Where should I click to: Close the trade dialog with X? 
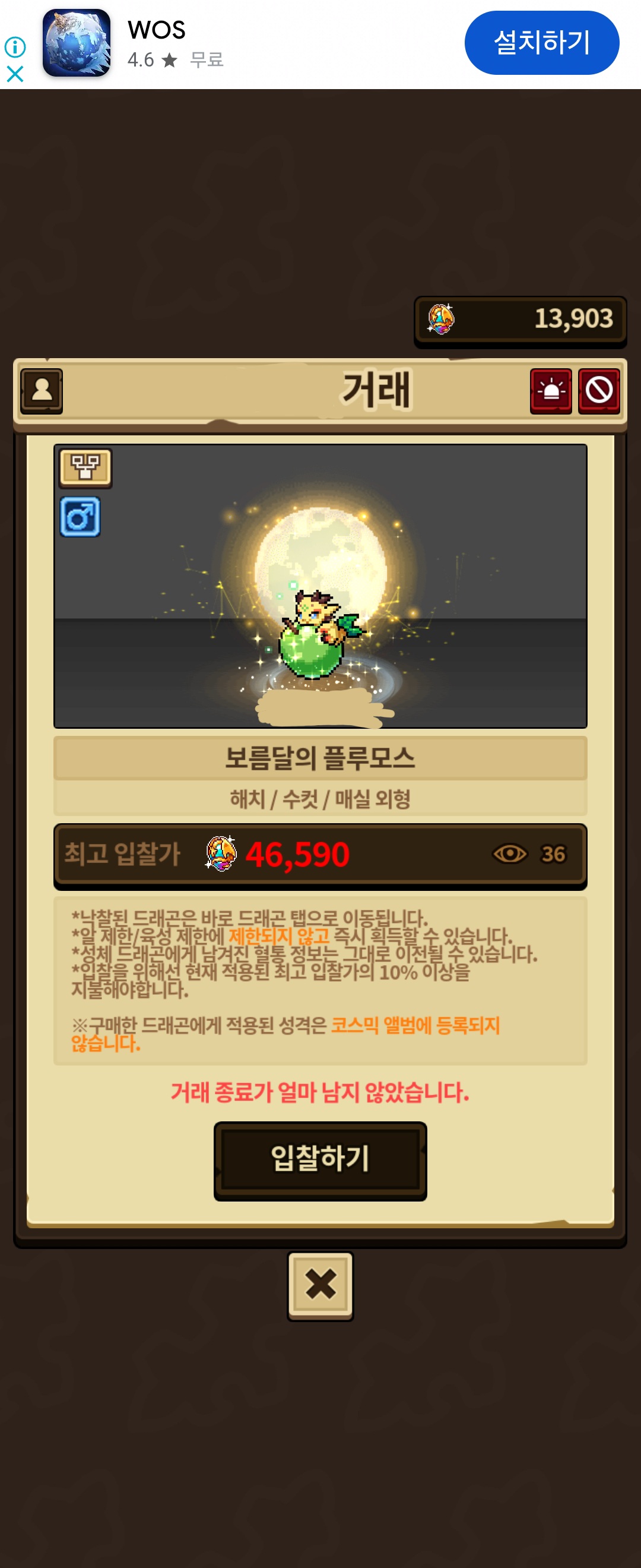pos(320,1284)
